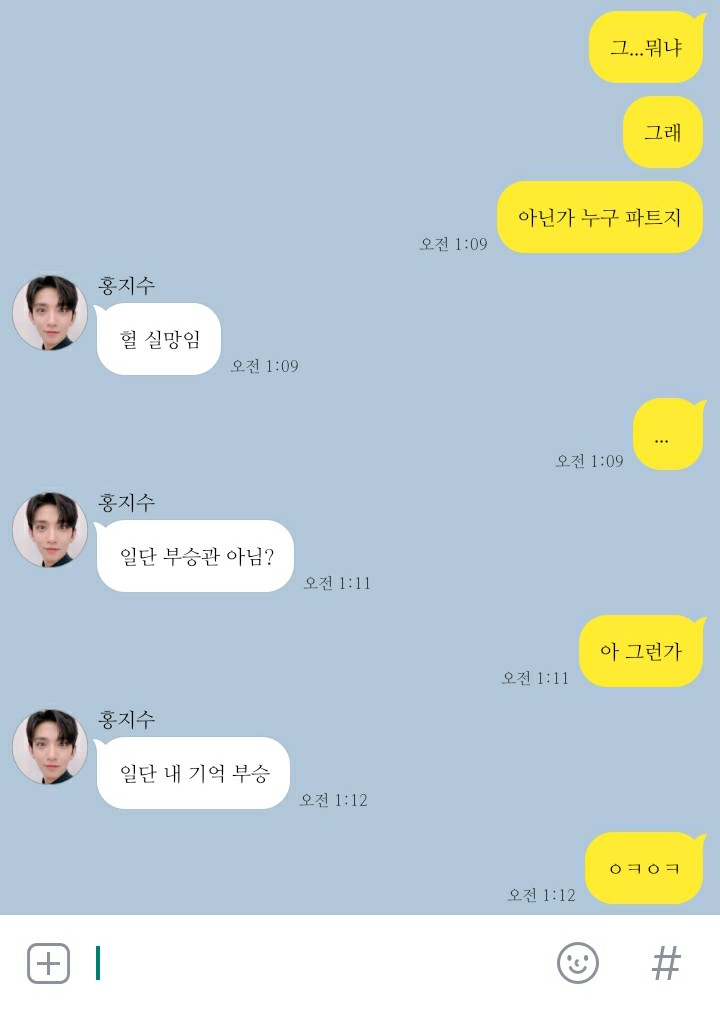
Task: Tap 홍지수's avatar beside "일단 내 기억 부승"
Action: point(50,747)
